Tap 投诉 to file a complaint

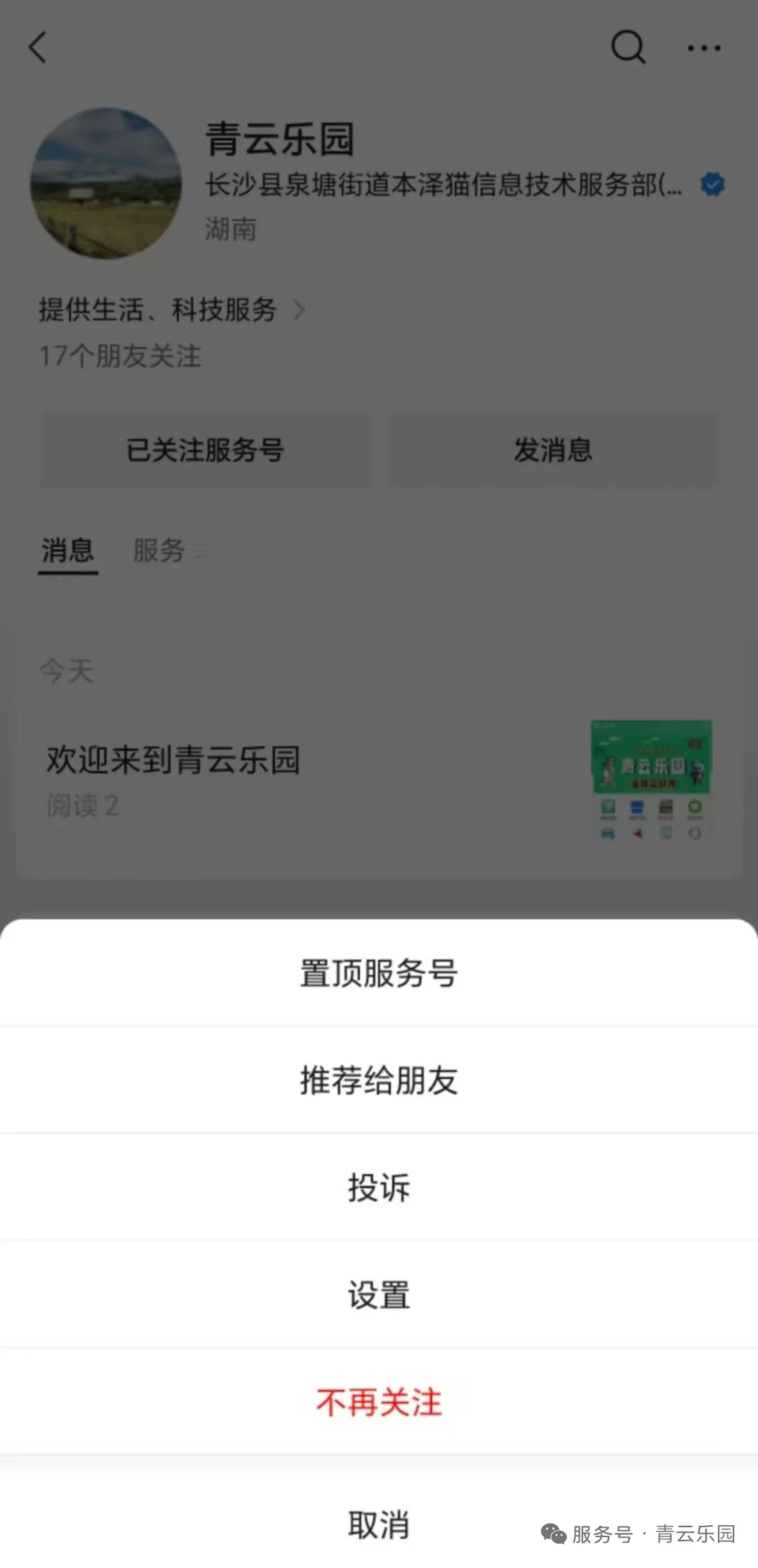point(379,1187)
